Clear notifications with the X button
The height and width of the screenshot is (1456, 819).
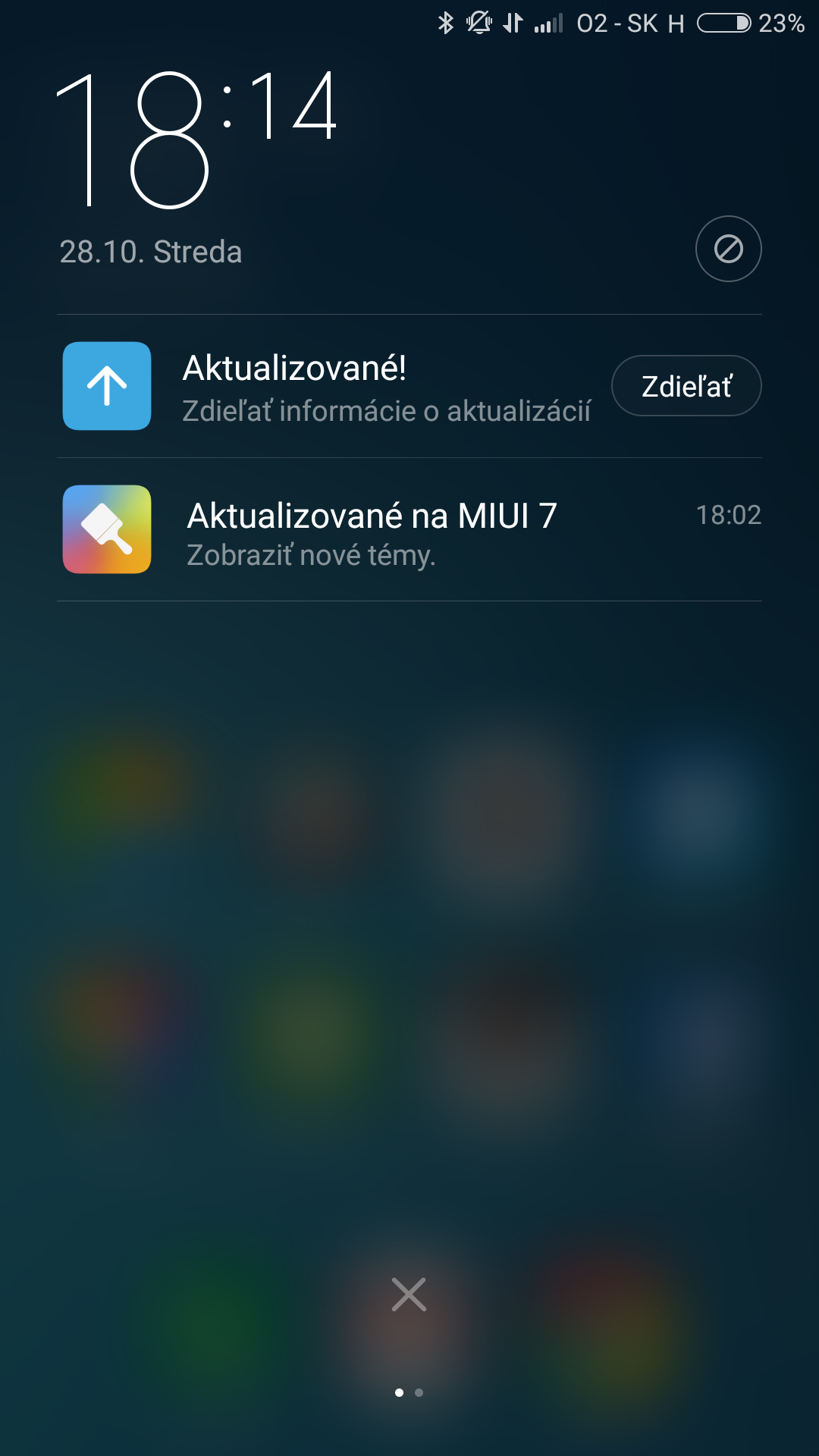pos(409,1294)
